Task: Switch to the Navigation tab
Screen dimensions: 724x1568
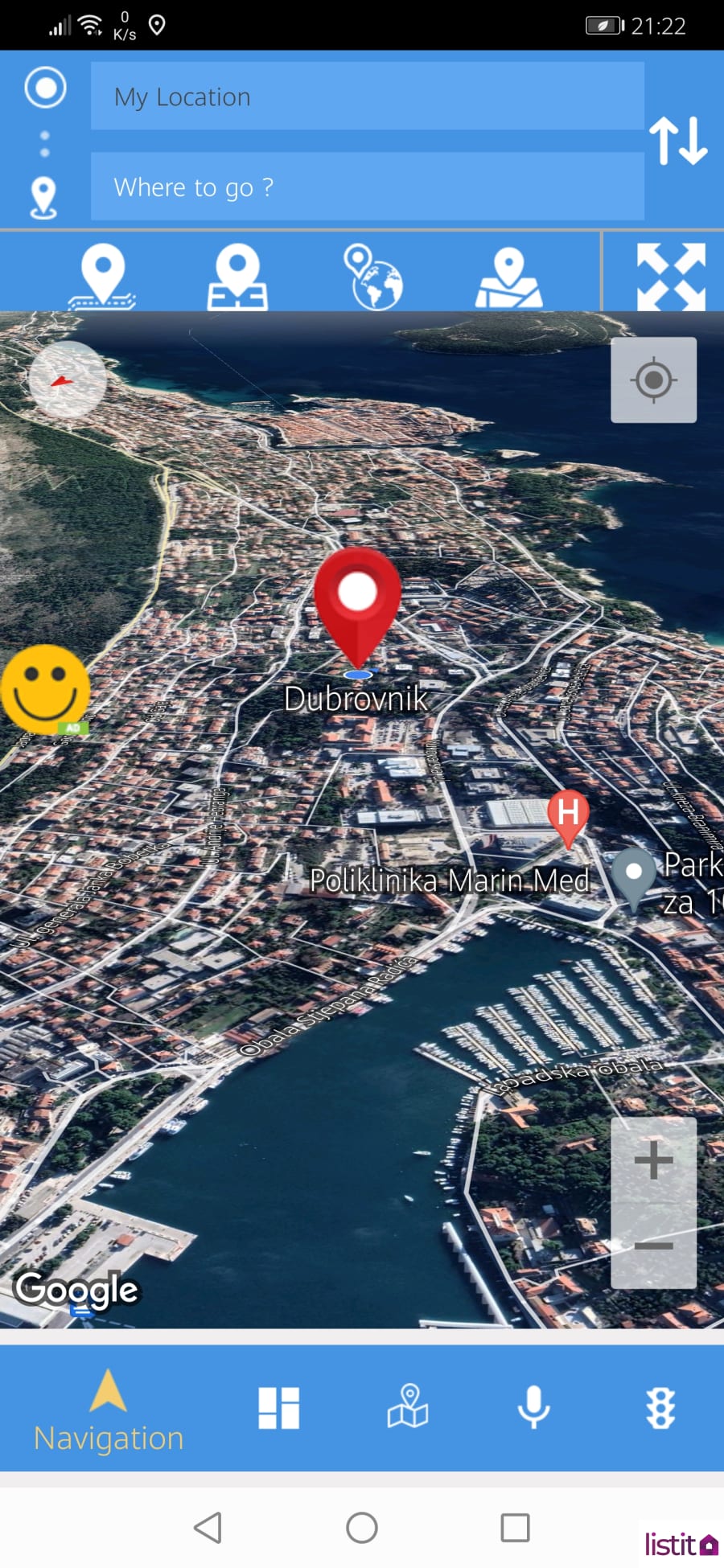Action: 109,1410
